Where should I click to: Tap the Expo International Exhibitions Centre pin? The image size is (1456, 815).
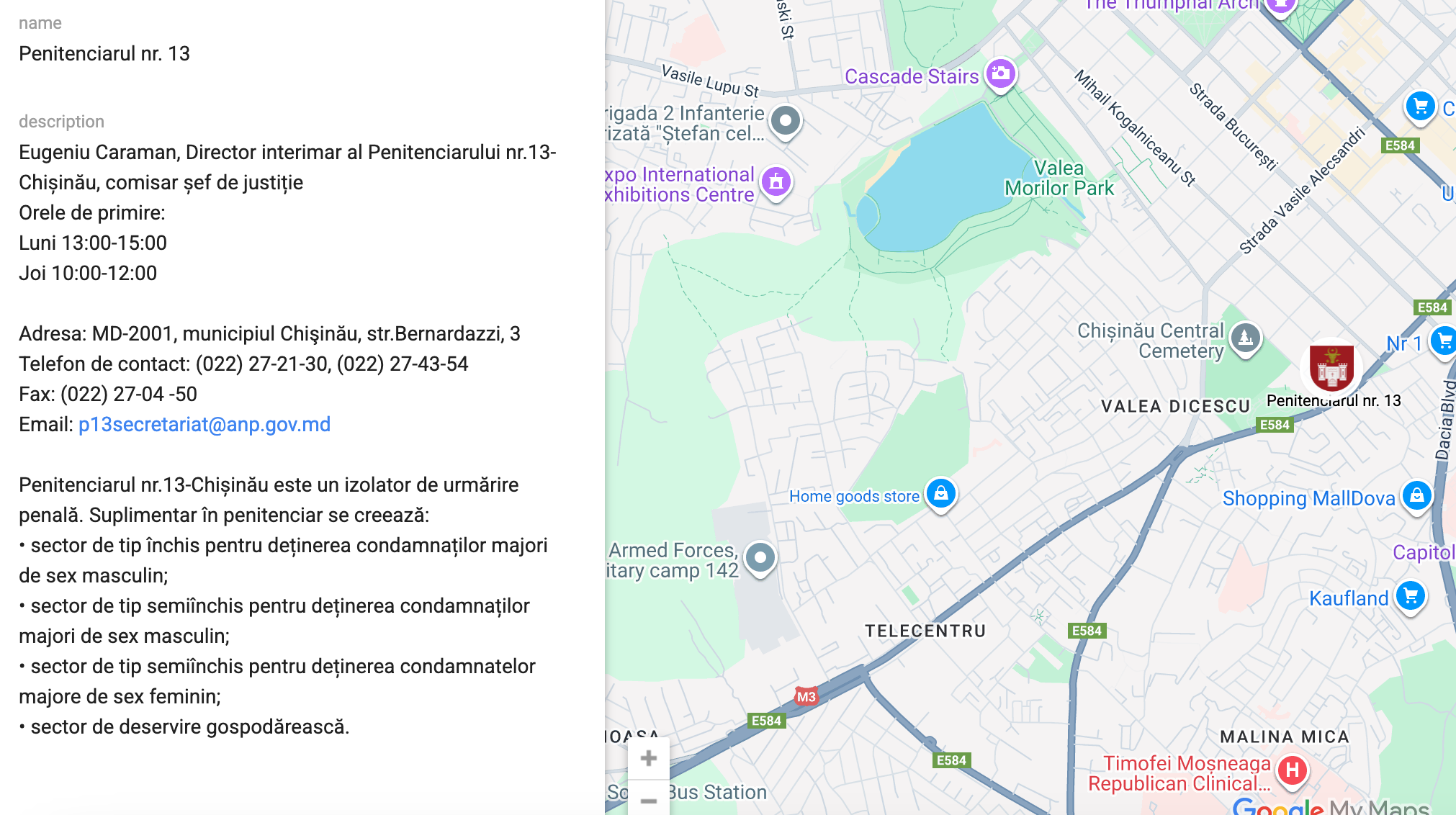[776, 182]
